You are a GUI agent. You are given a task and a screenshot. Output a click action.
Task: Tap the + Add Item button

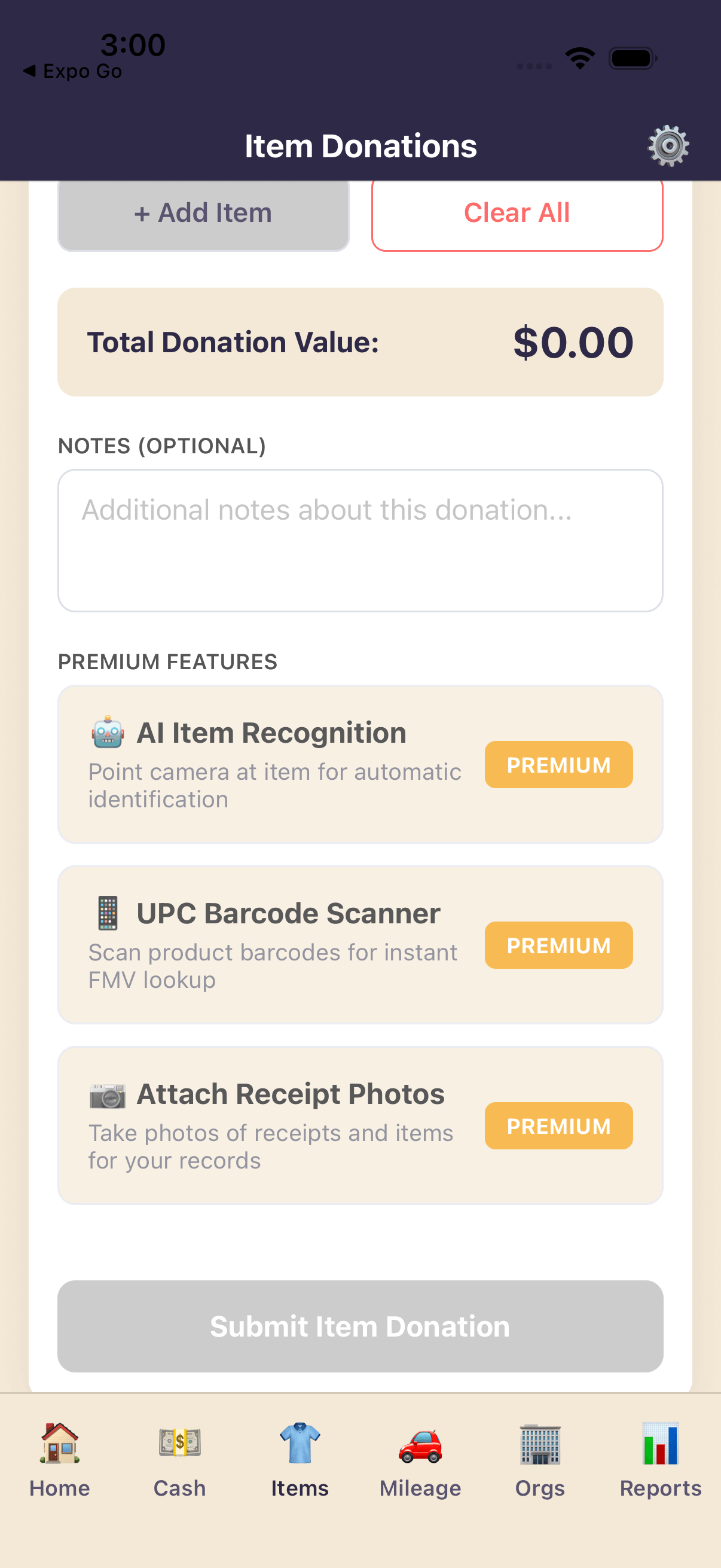point(203,213)
